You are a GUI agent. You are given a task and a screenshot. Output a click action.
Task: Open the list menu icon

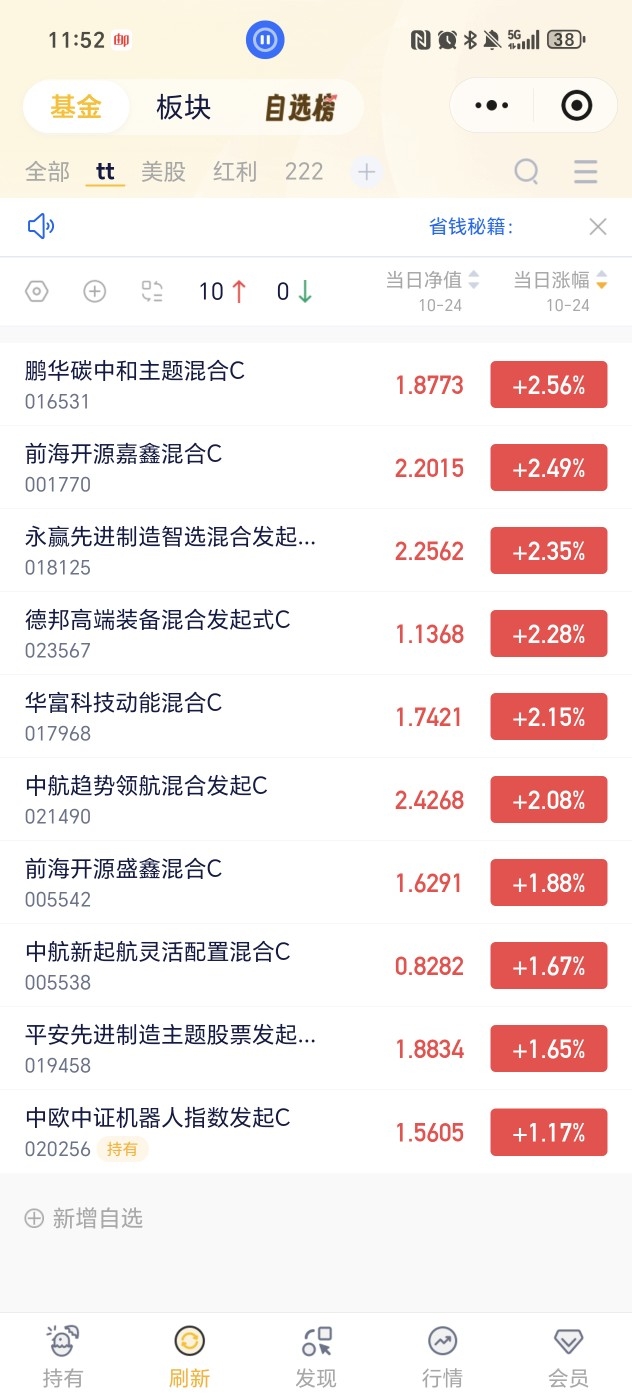pyautogui.click(x=586, y=171)
